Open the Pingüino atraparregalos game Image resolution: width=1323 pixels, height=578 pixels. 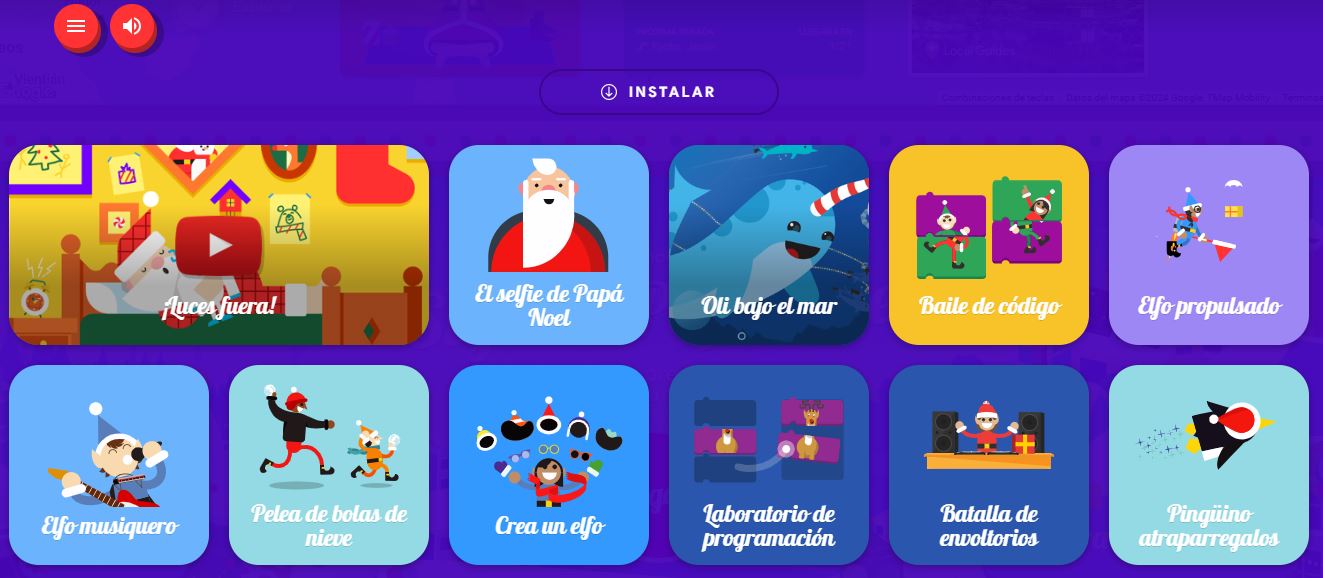(x=1208, y=465)
